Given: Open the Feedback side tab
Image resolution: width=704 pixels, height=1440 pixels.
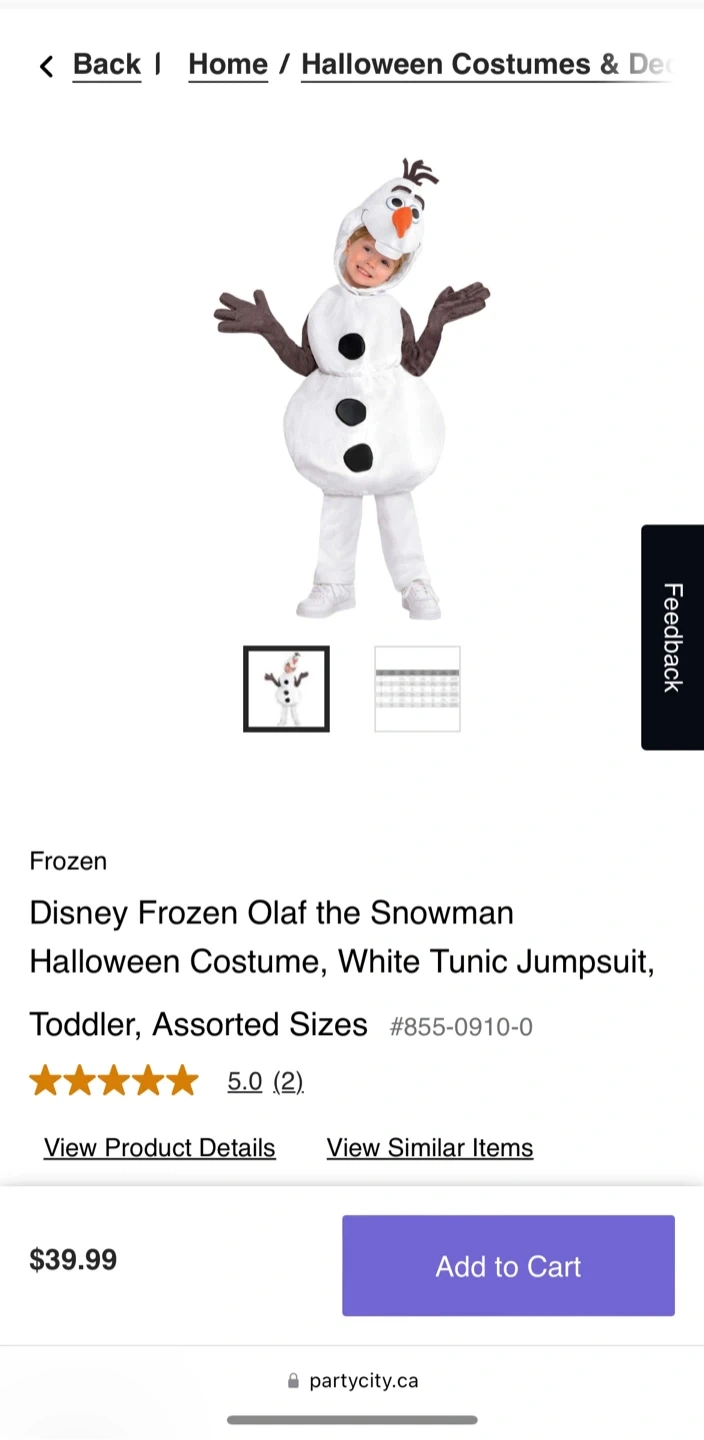Looking at the screenshot, I should point(672,637).
